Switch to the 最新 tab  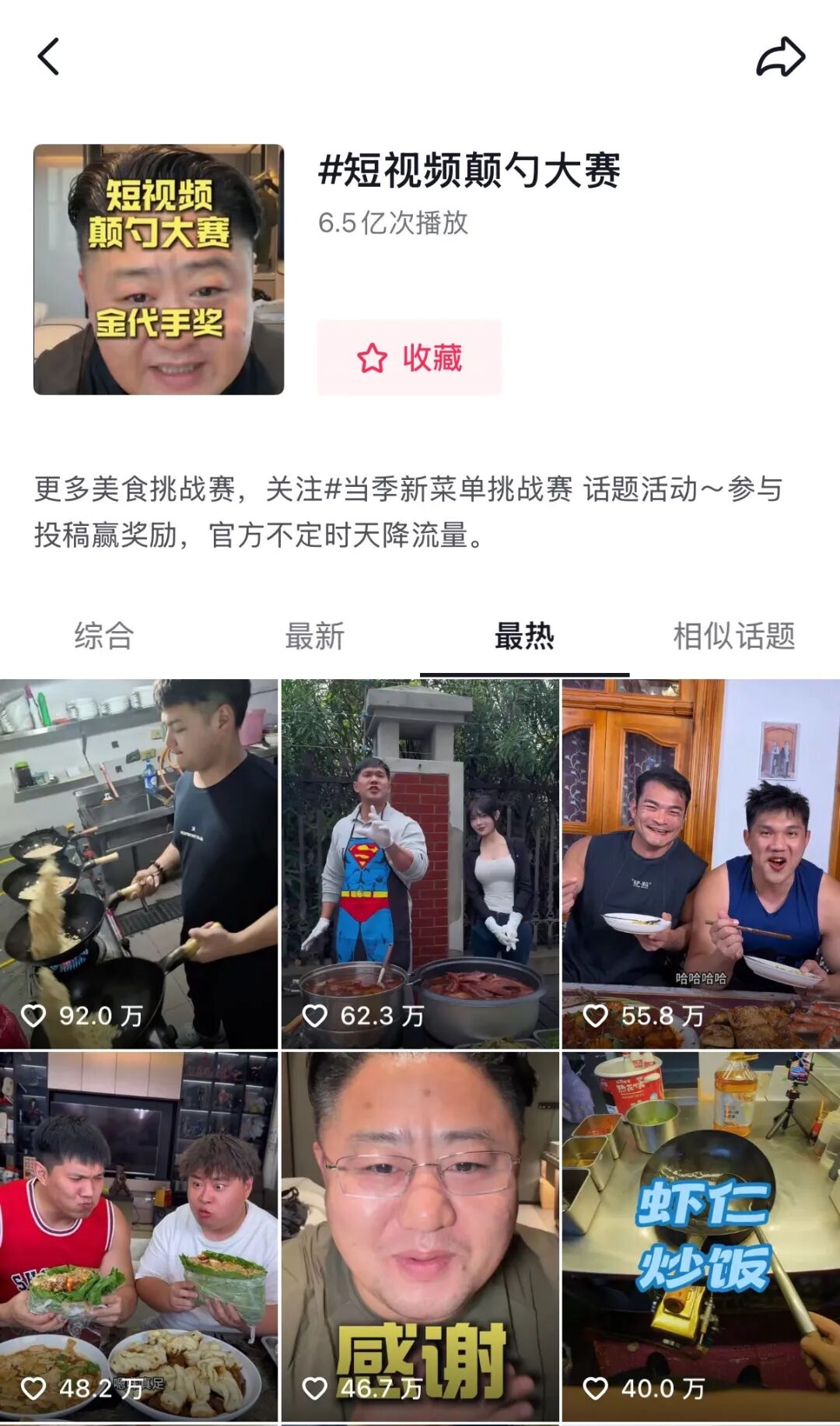[314, 636]
